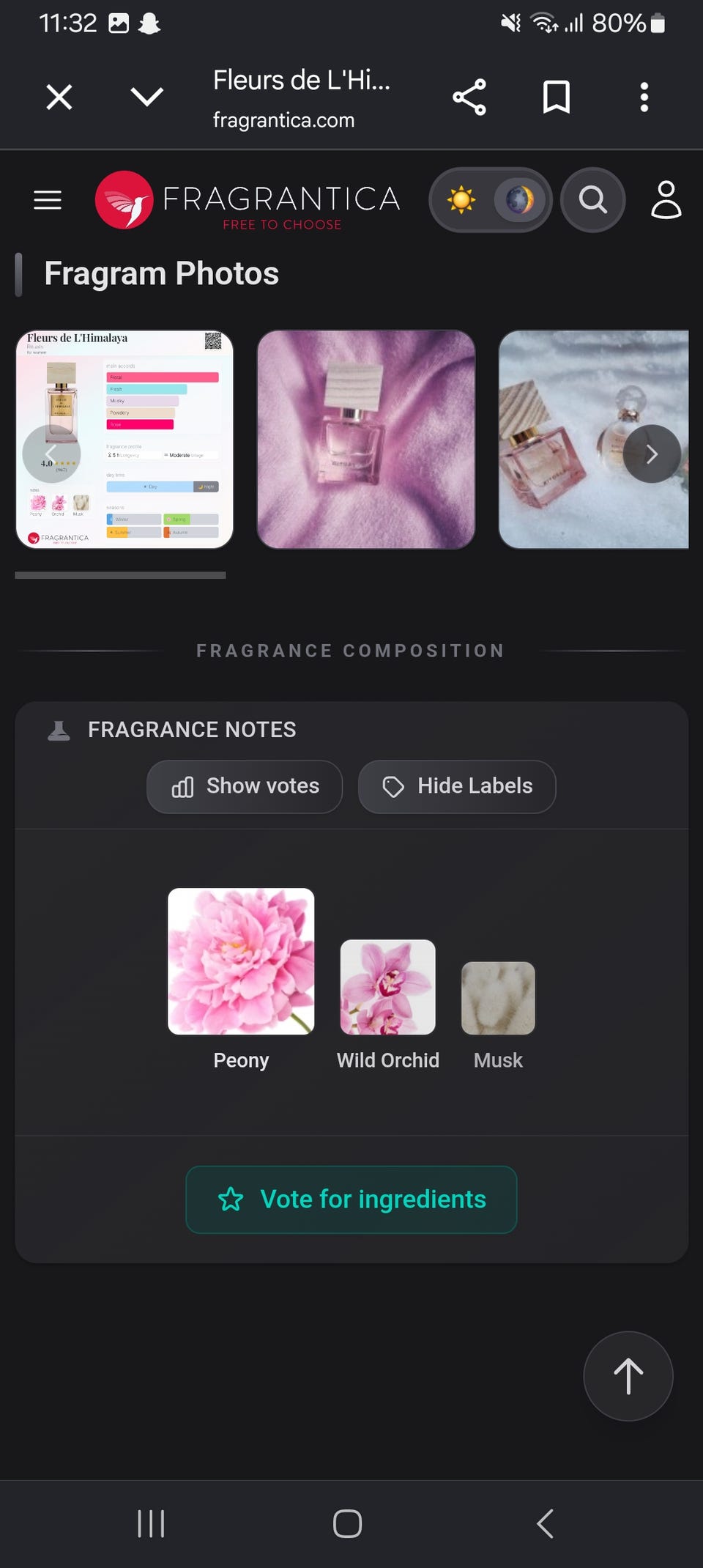Screen dimensions: 703x1568
Task: Vote for ingredients
Action: (x=351, y=1199)
